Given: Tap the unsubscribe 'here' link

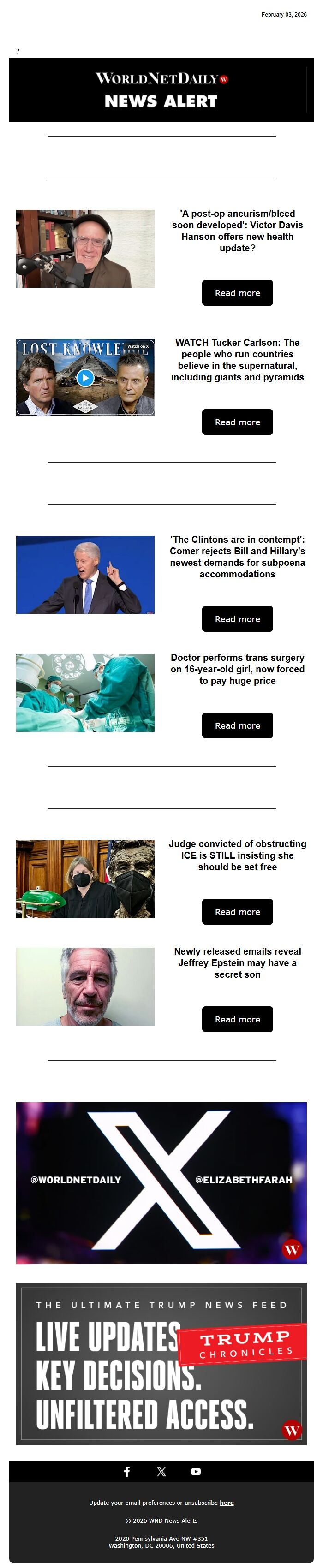Looking at the screenshot, I should point(227,1502).
